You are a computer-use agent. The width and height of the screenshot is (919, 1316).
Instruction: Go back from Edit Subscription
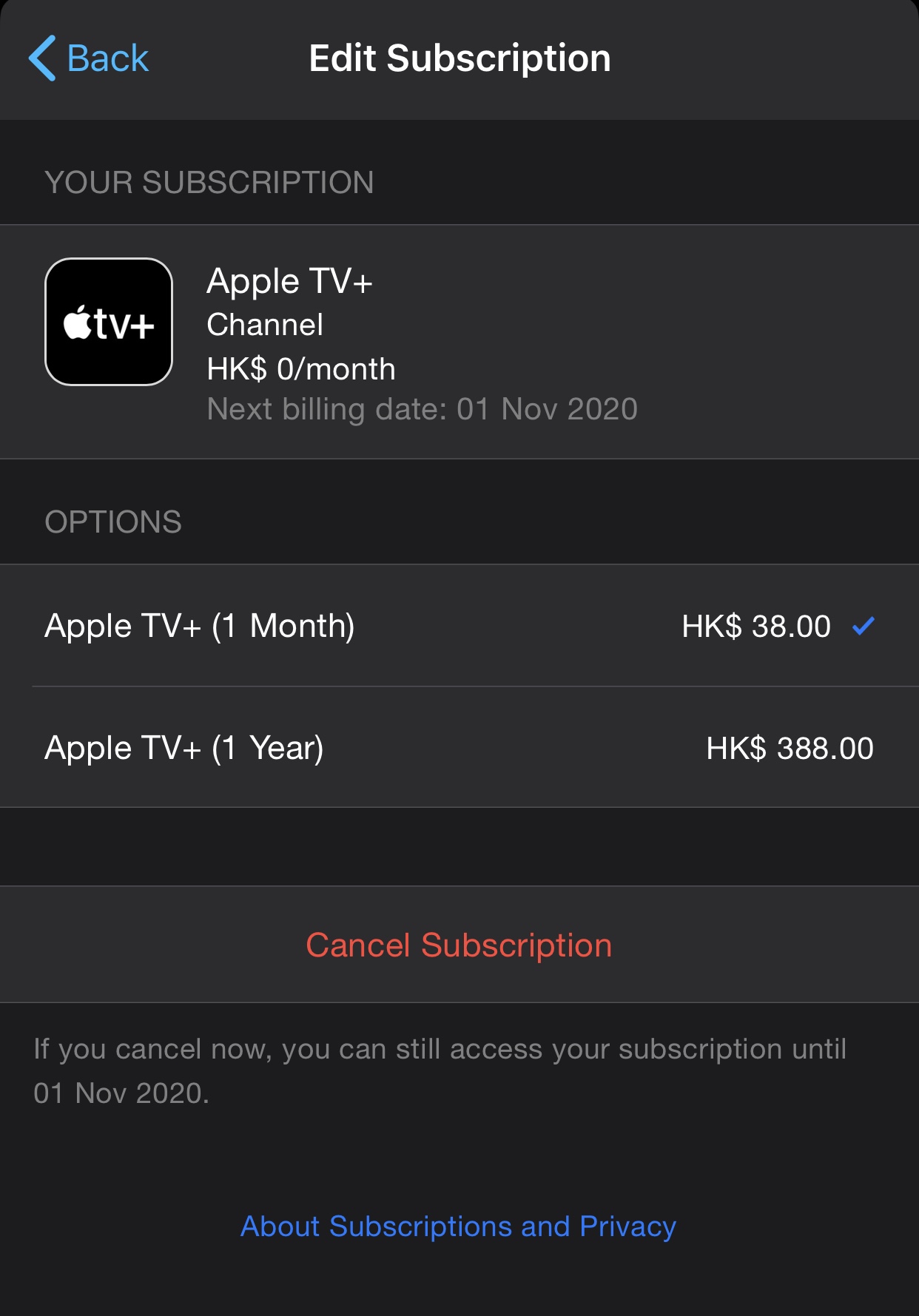(90, 58)
